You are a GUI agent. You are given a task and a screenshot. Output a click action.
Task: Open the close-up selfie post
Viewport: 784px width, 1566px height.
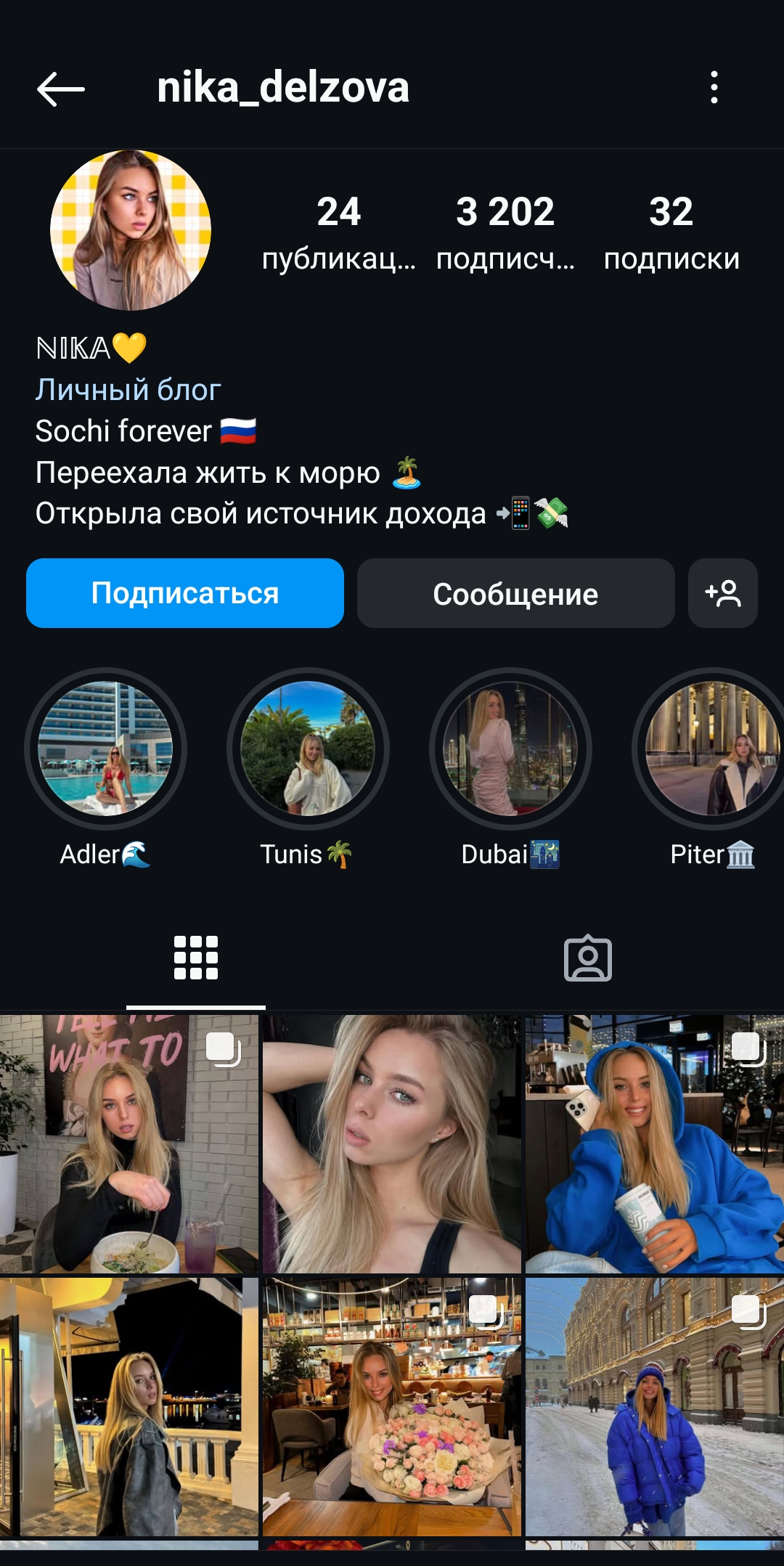[x=392, y=1143]
